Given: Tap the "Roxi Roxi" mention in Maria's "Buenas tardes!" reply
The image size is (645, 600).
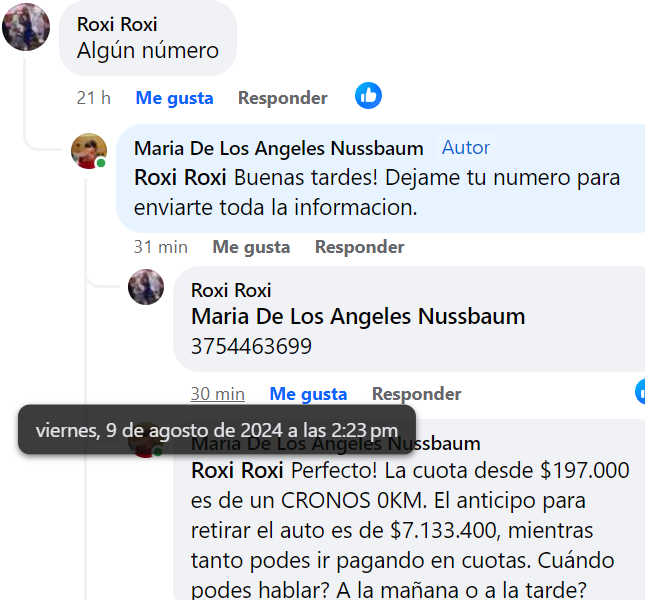Looking at the screenshot, I should pos(182,178).
